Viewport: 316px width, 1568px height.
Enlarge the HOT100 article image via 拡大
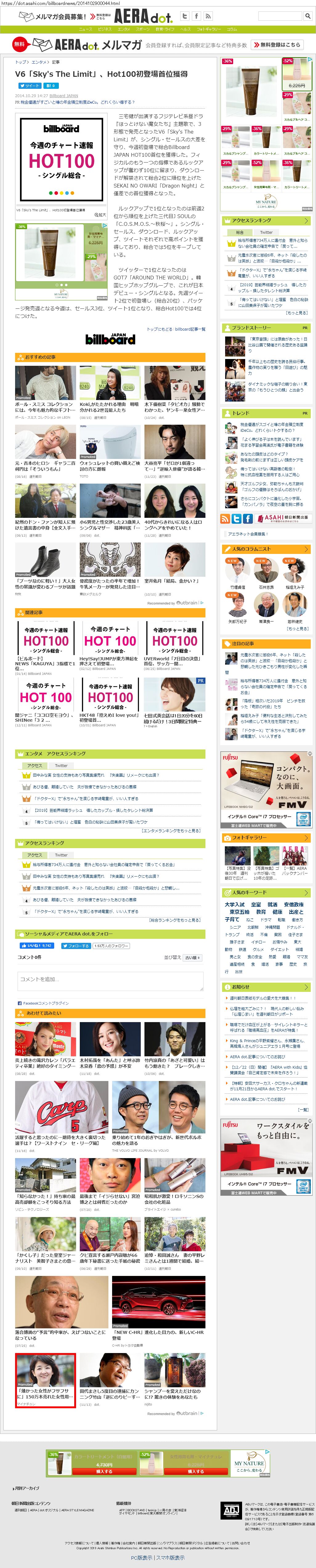click(x=100, y=215)
